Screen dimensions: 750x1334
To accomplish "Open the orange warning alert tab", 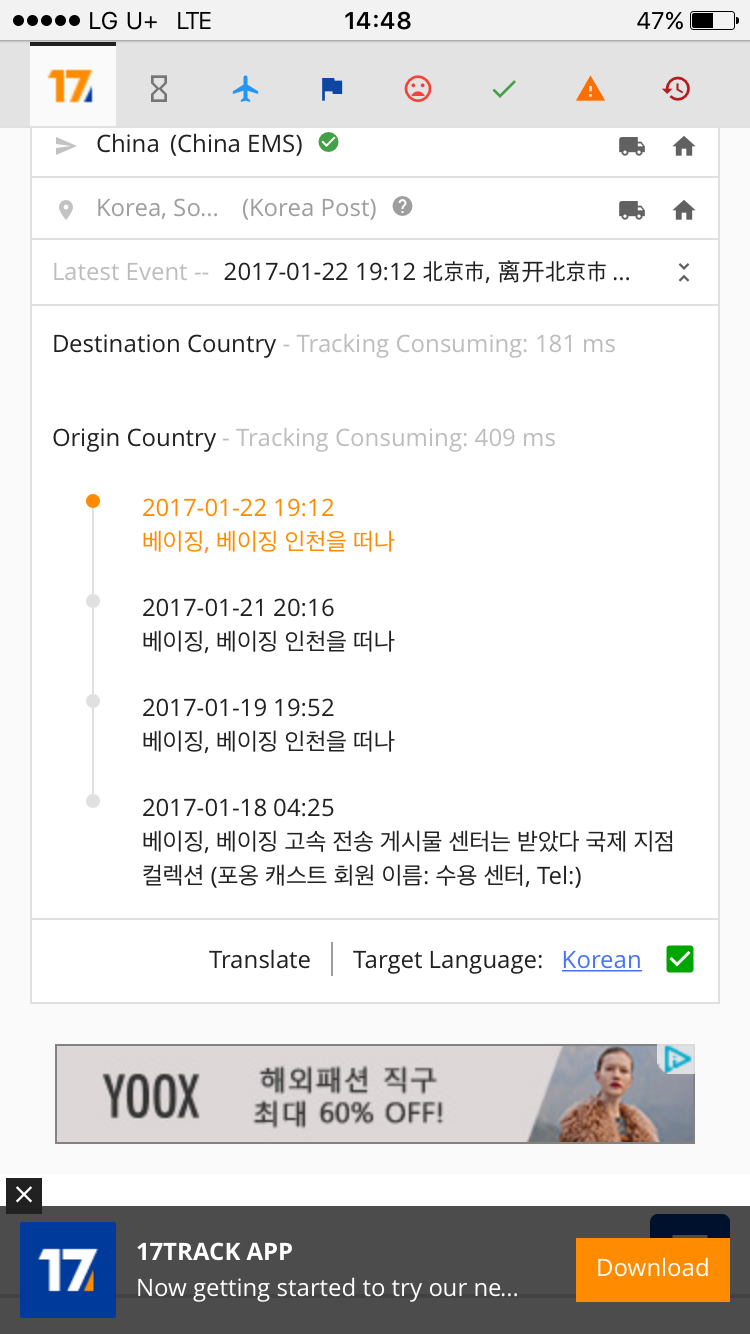I will (590, 89).
